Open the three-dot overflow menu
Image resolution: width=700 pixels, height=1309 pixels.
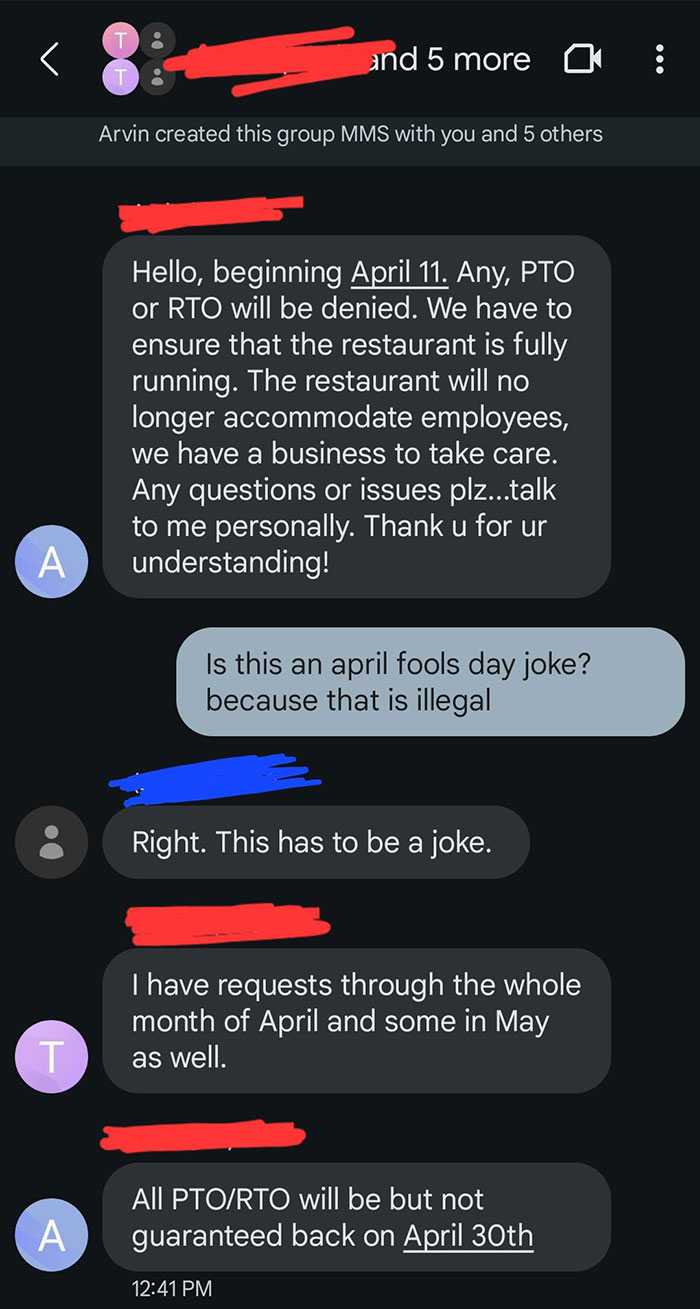point(658,61)
